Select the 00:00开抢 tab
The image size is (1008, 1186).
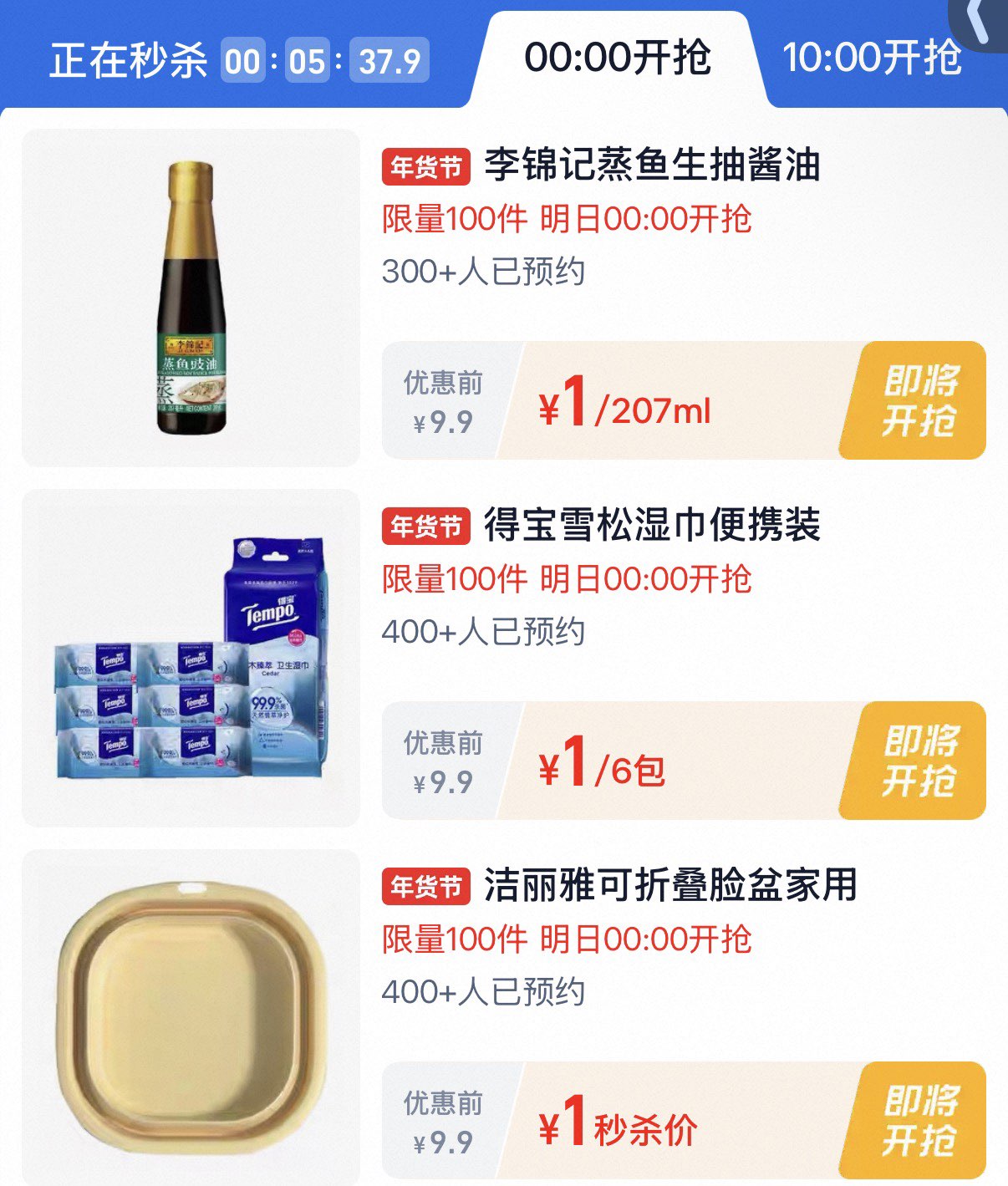(618, 59)
